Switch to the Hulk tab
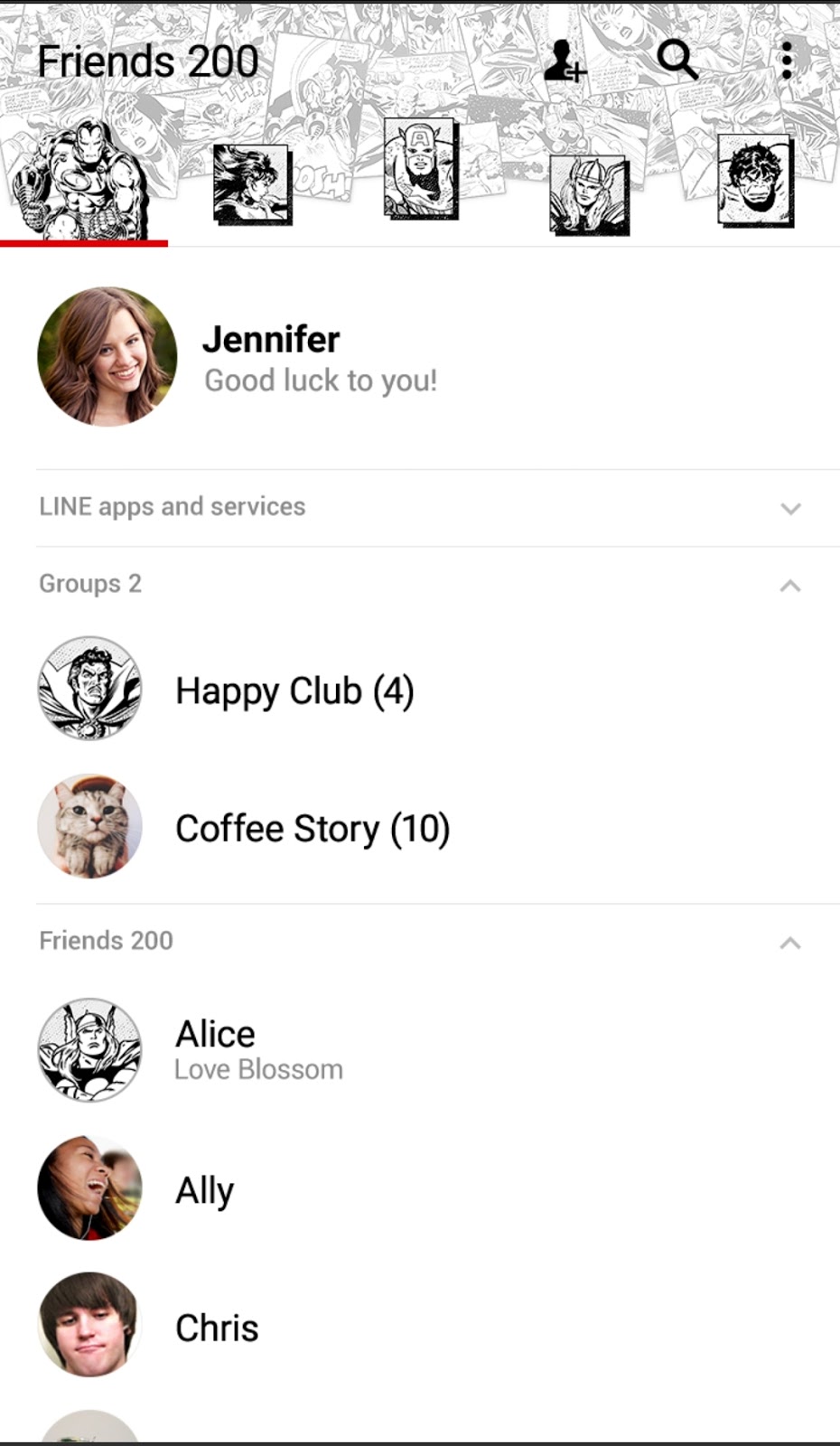This screenshot has width=840, height=1446. (756, 181)
